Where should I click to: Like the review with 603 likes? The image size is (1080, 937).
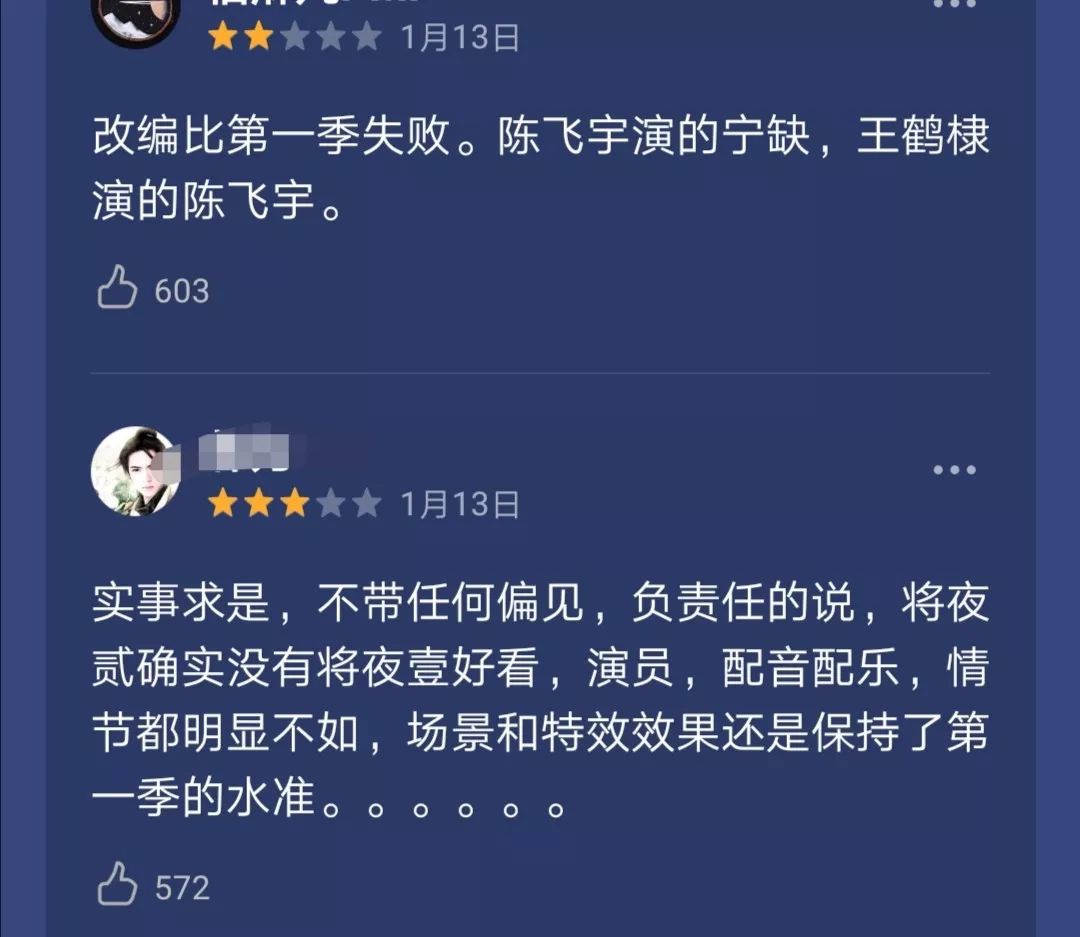pos(117,290)
